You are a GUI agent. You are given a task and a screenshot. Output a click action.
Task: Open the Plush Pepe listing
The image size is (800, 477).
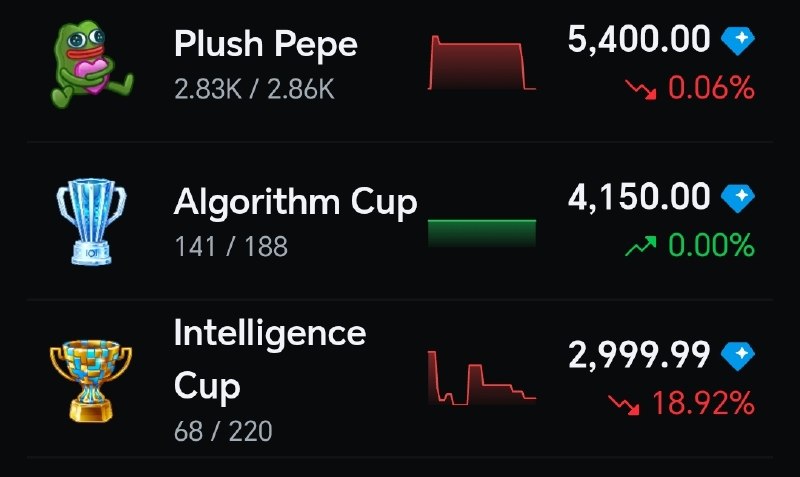(400, 65)
